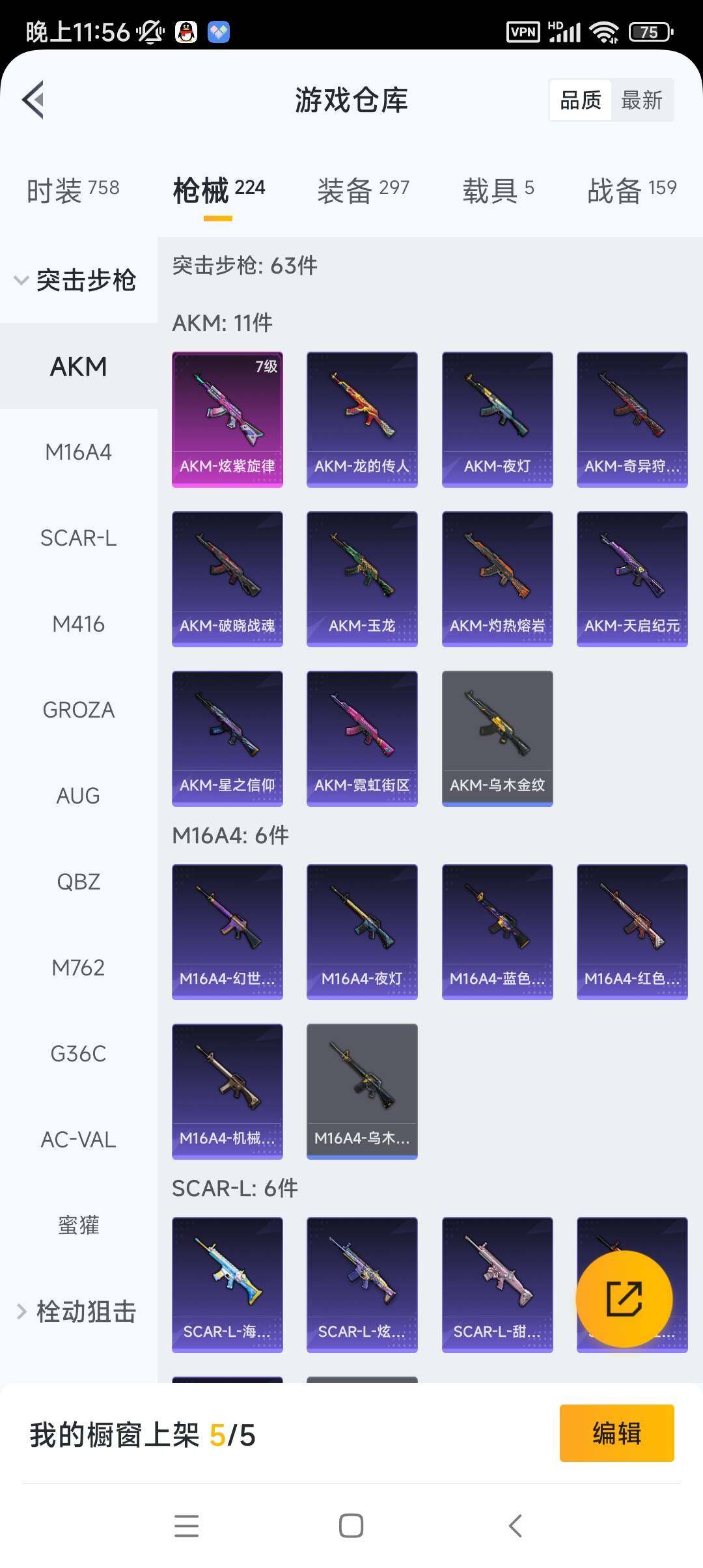Tap the system home button
This screenshot has width=703, height=1568.
point(351,1525)
